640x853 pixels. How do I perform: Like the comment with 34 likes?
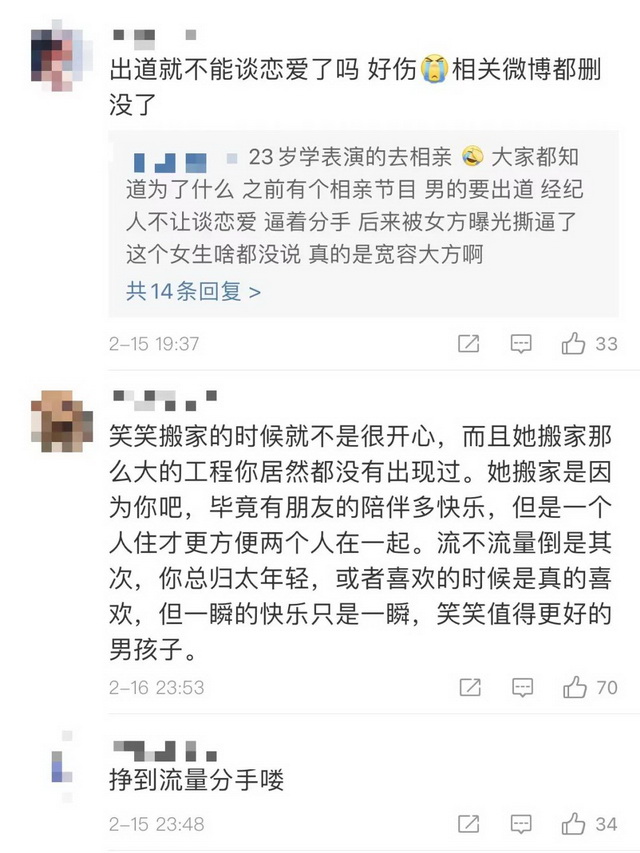tap(574, 825)
